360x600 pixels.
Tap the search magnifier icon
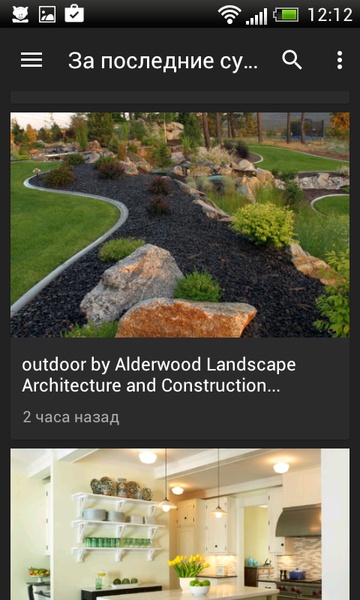[x=292, y=60]
